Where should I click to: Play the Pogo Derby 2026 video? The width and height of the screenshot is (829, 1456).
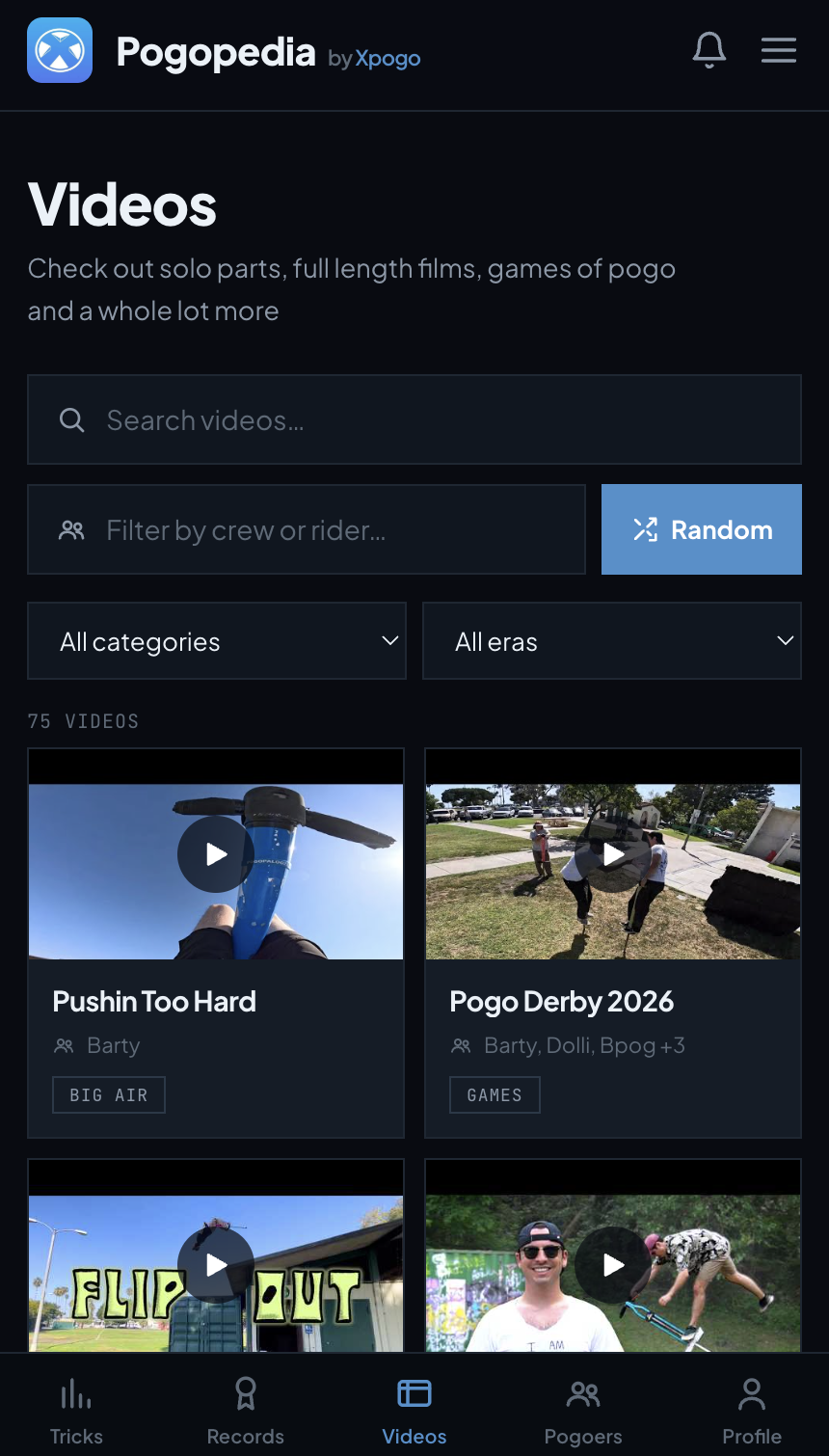coord(613,854)
